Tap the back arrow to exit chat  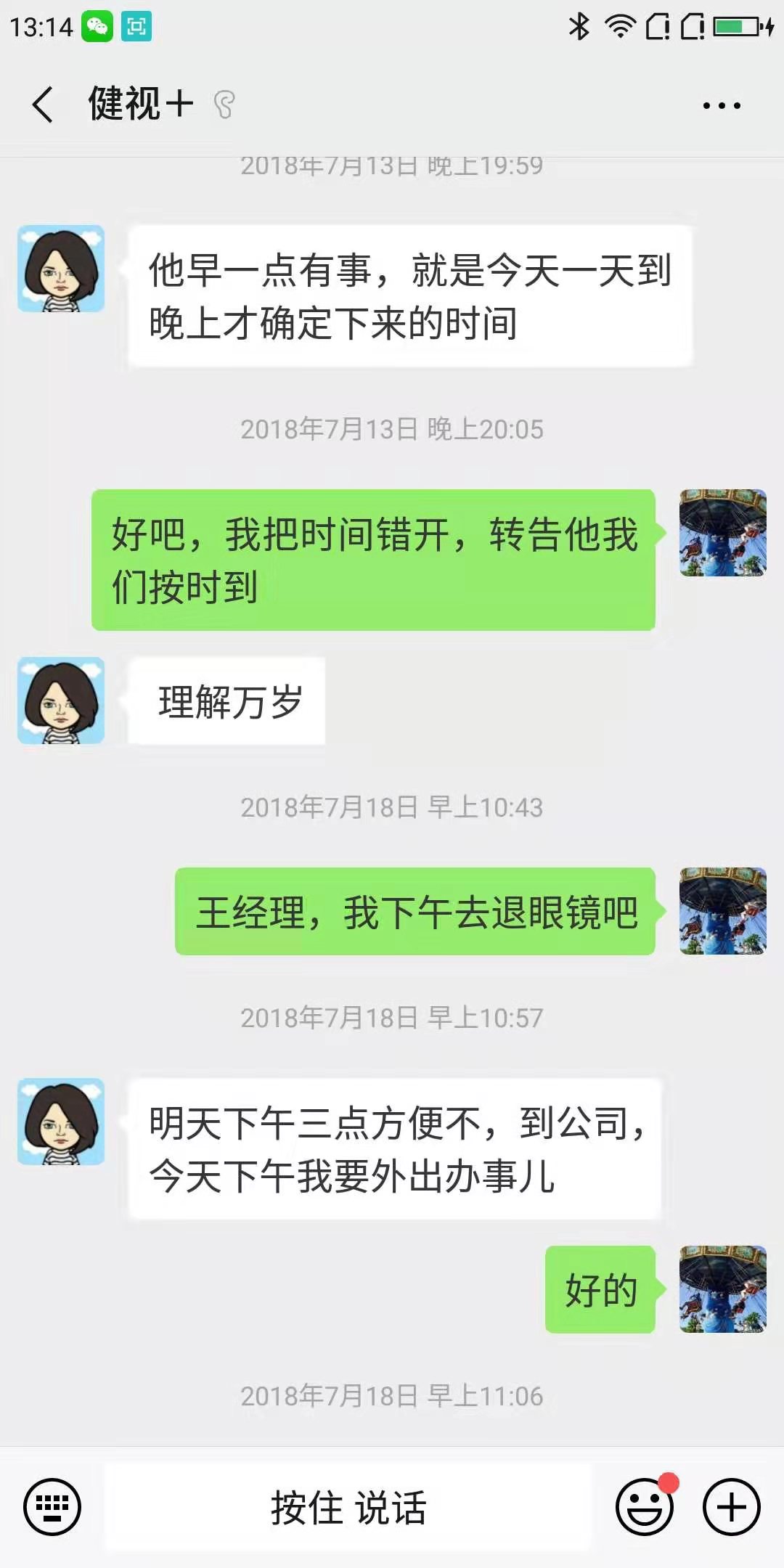41,105
